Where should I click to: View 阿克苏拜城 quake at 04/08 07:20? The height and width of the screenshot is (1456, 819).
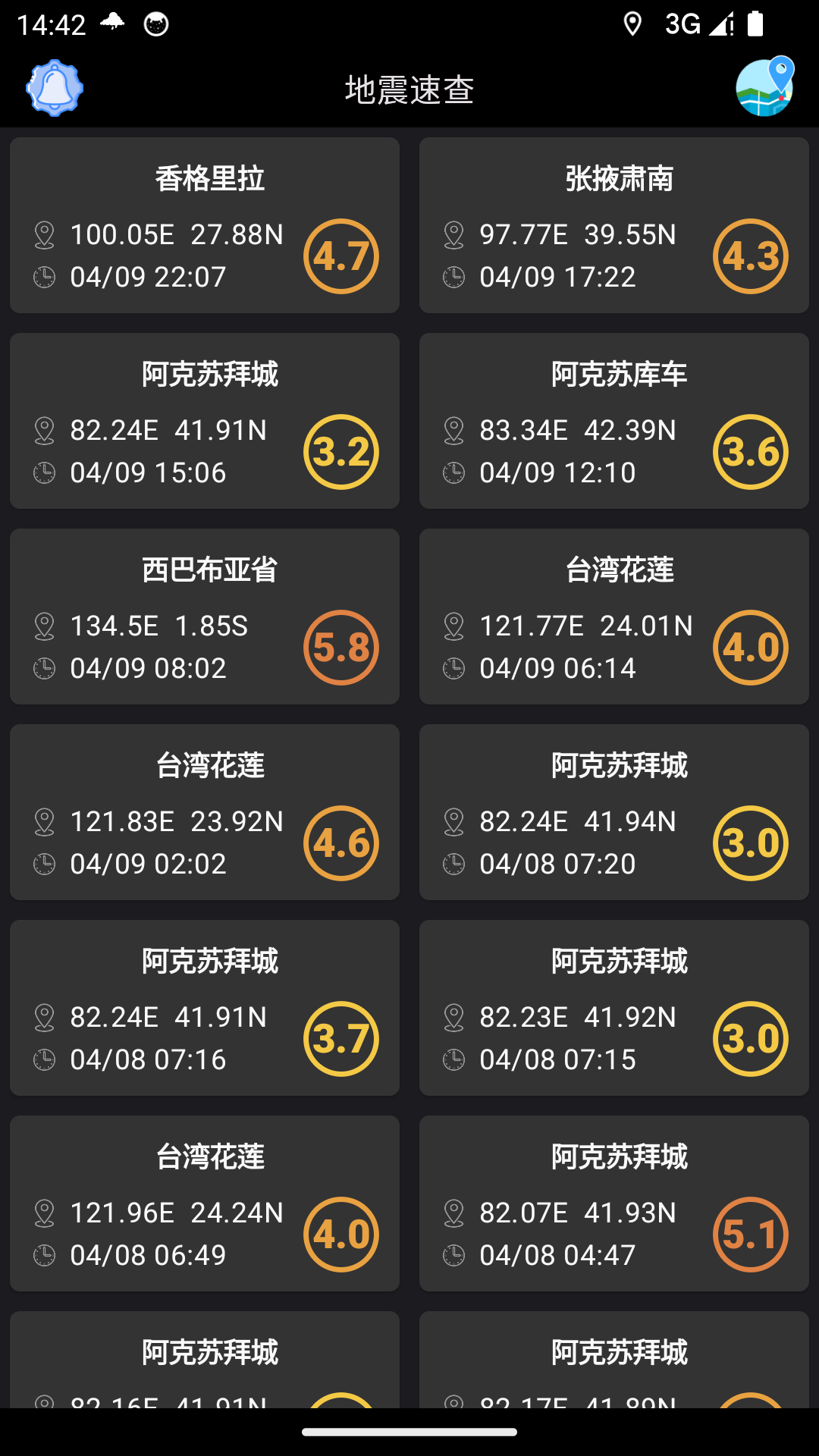614,812
